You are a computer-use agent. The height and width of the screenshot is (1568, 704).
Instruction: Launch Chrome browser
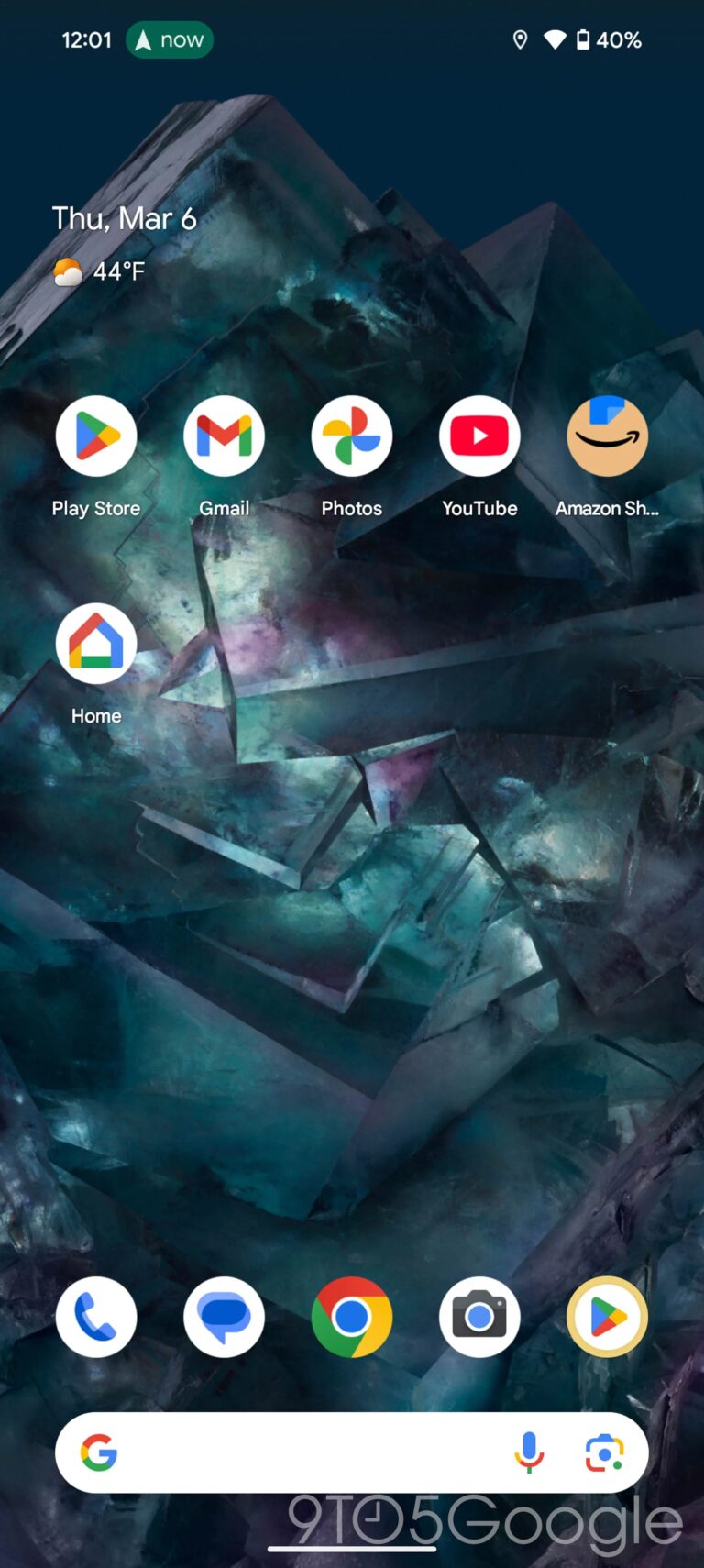pyautogui.click(x=352, y=1317)
